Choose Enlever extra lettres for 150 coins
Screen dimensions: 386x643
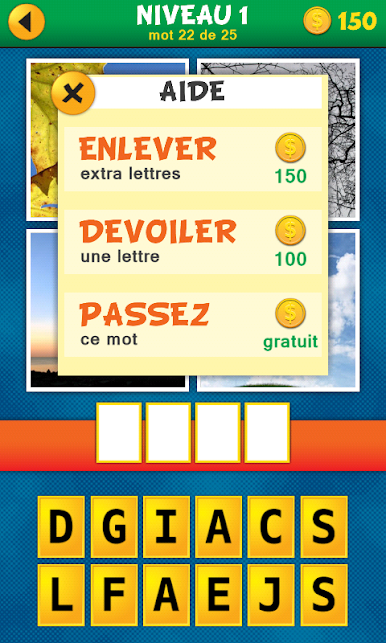coord(193,159)
